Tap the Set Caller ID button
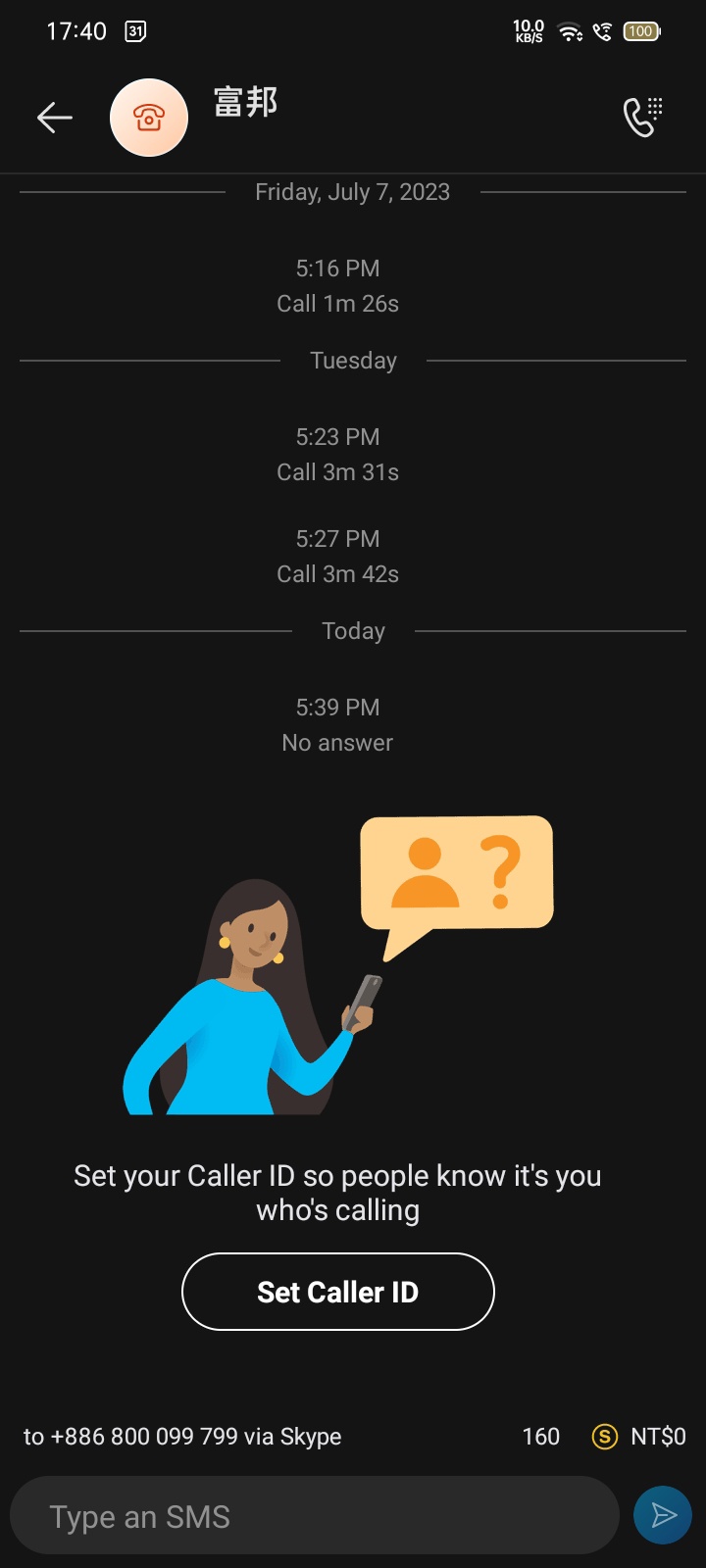 pyautogui.click(x=338, y=1292)
